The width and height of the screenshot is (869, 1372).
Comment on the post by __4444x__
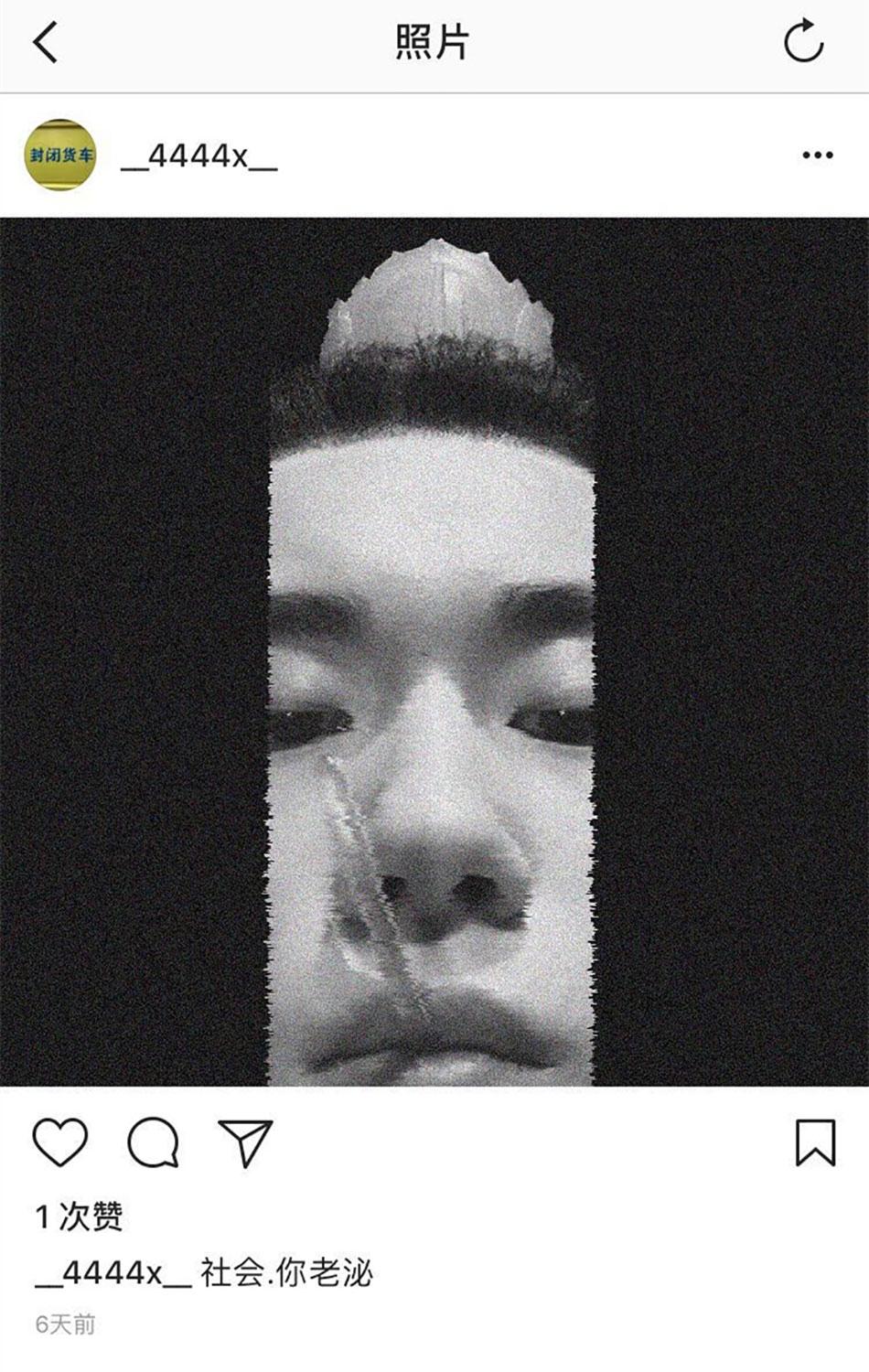click(153, 1142)
